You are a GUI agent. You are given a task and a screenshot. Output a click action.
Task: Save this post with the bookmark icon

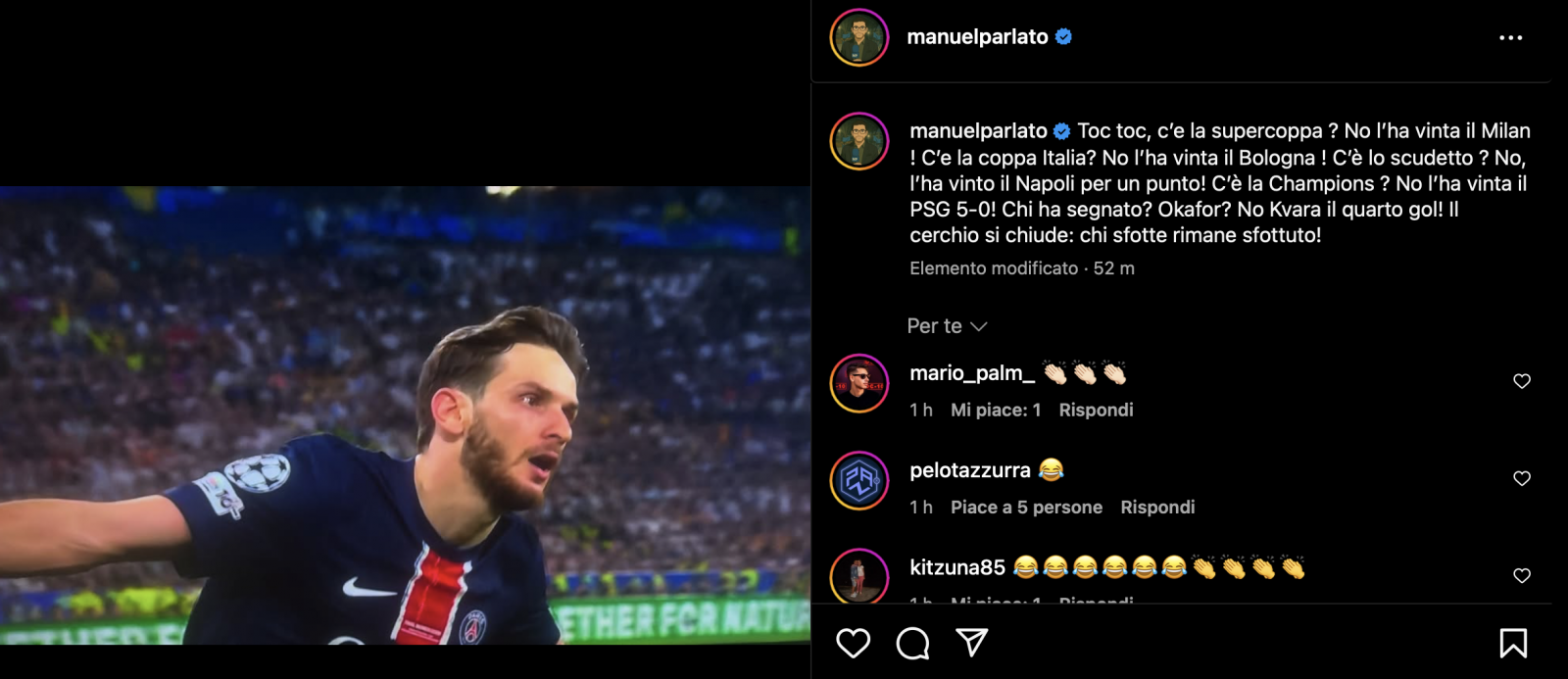[1512, 644]
